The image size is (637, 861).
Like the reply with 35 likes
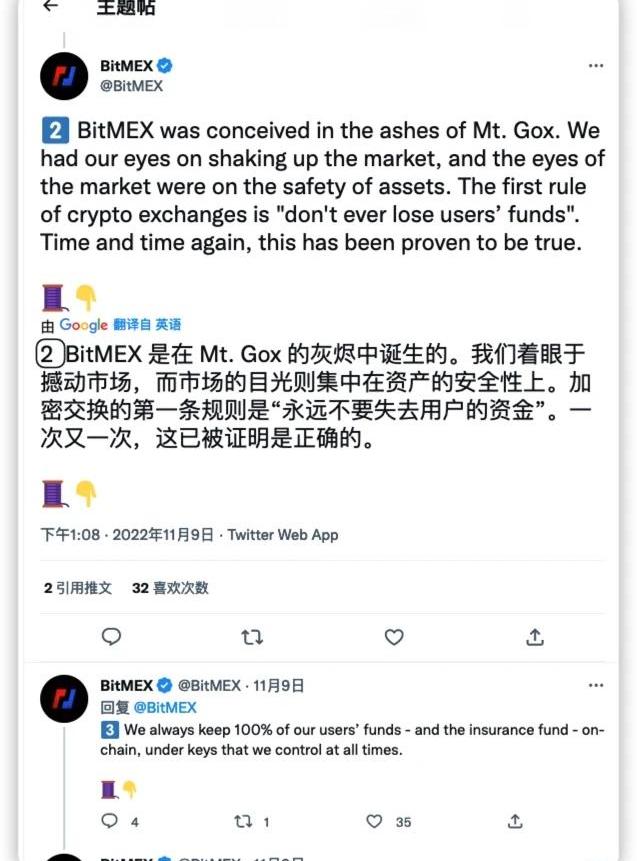tap(374, 821)
